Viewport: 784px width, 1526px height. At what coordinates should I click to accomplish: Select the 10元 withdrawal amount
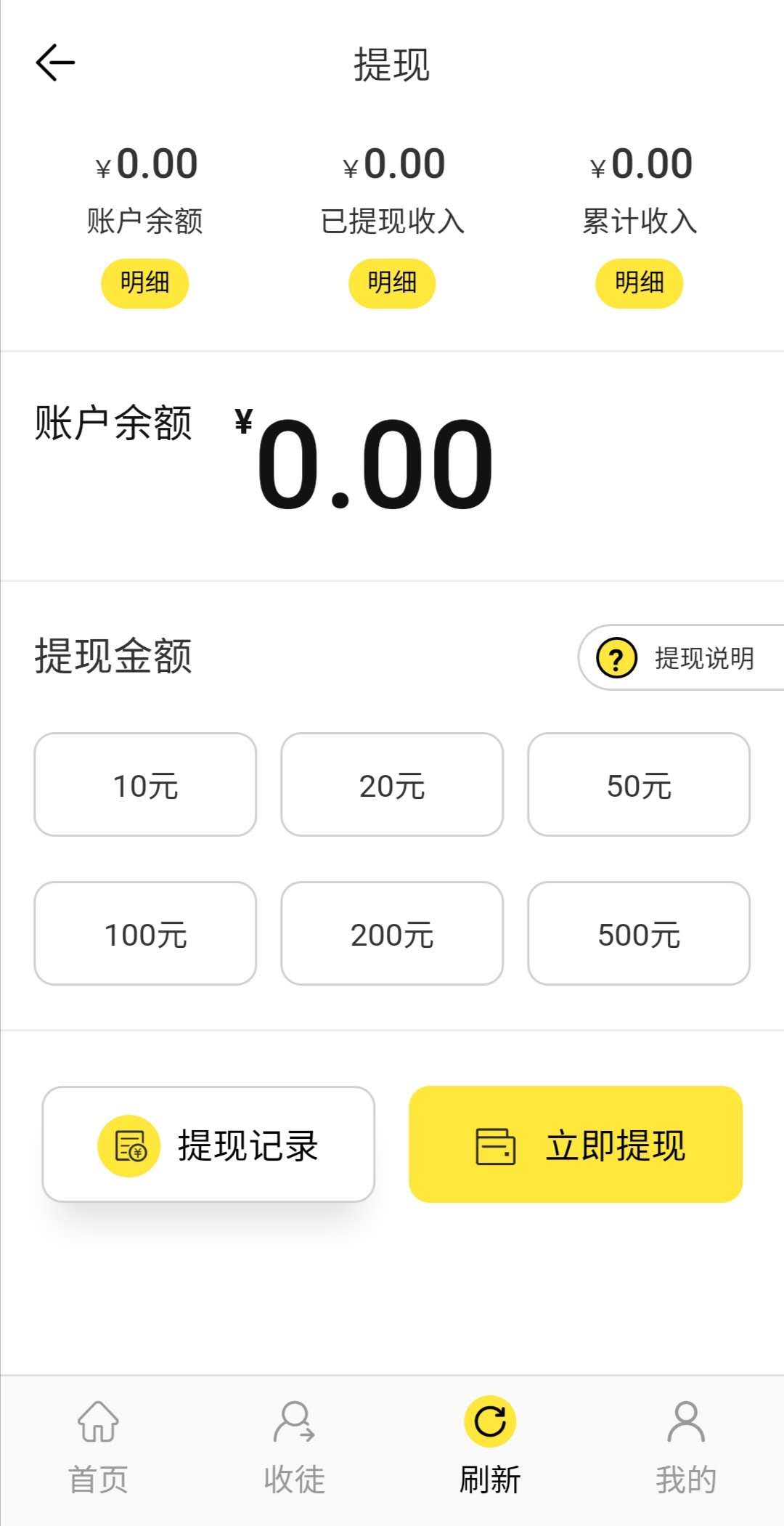coord(145,784)
